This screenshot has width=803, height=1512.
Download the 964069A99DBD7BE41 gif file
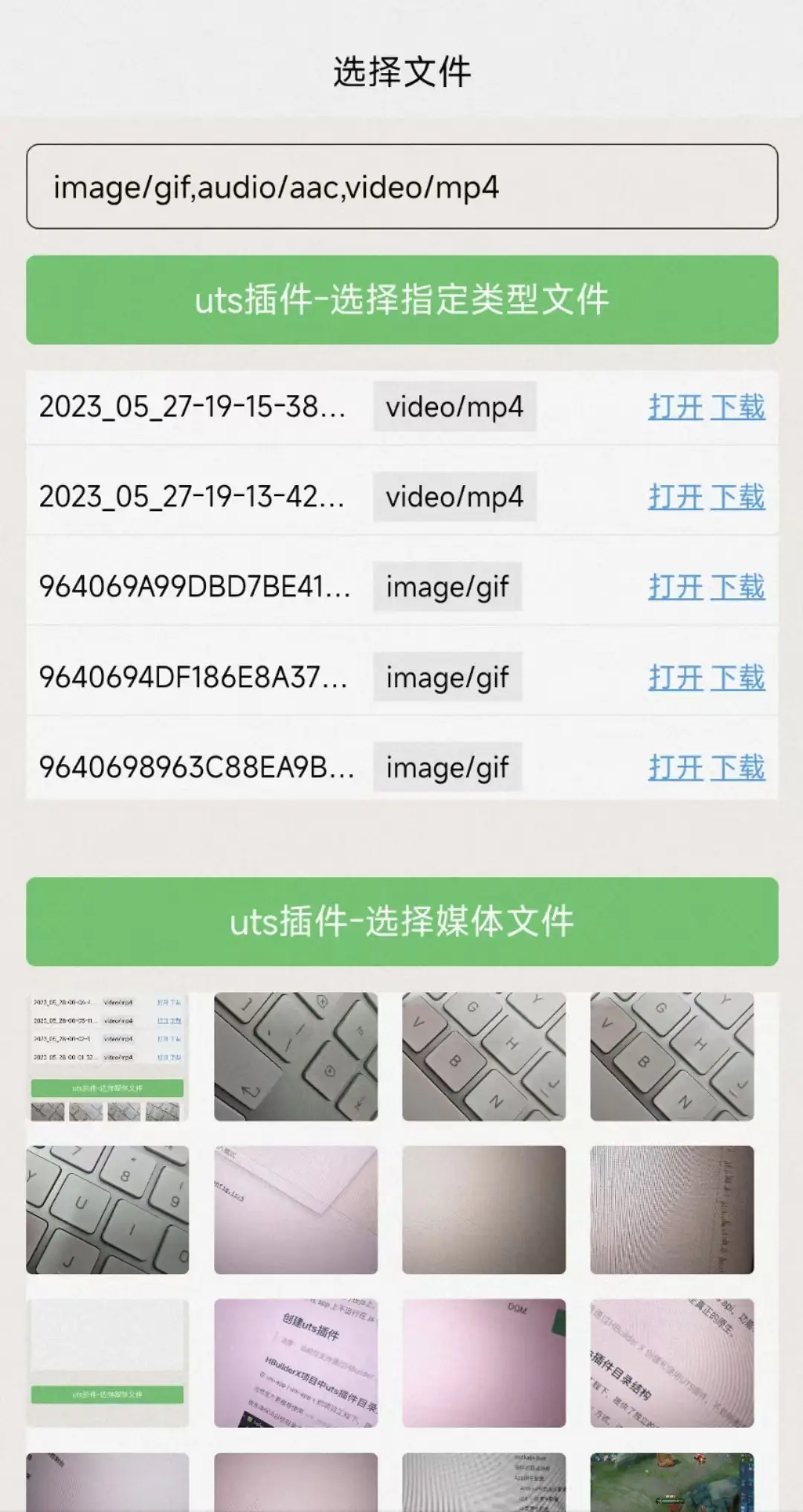[738, 587]
